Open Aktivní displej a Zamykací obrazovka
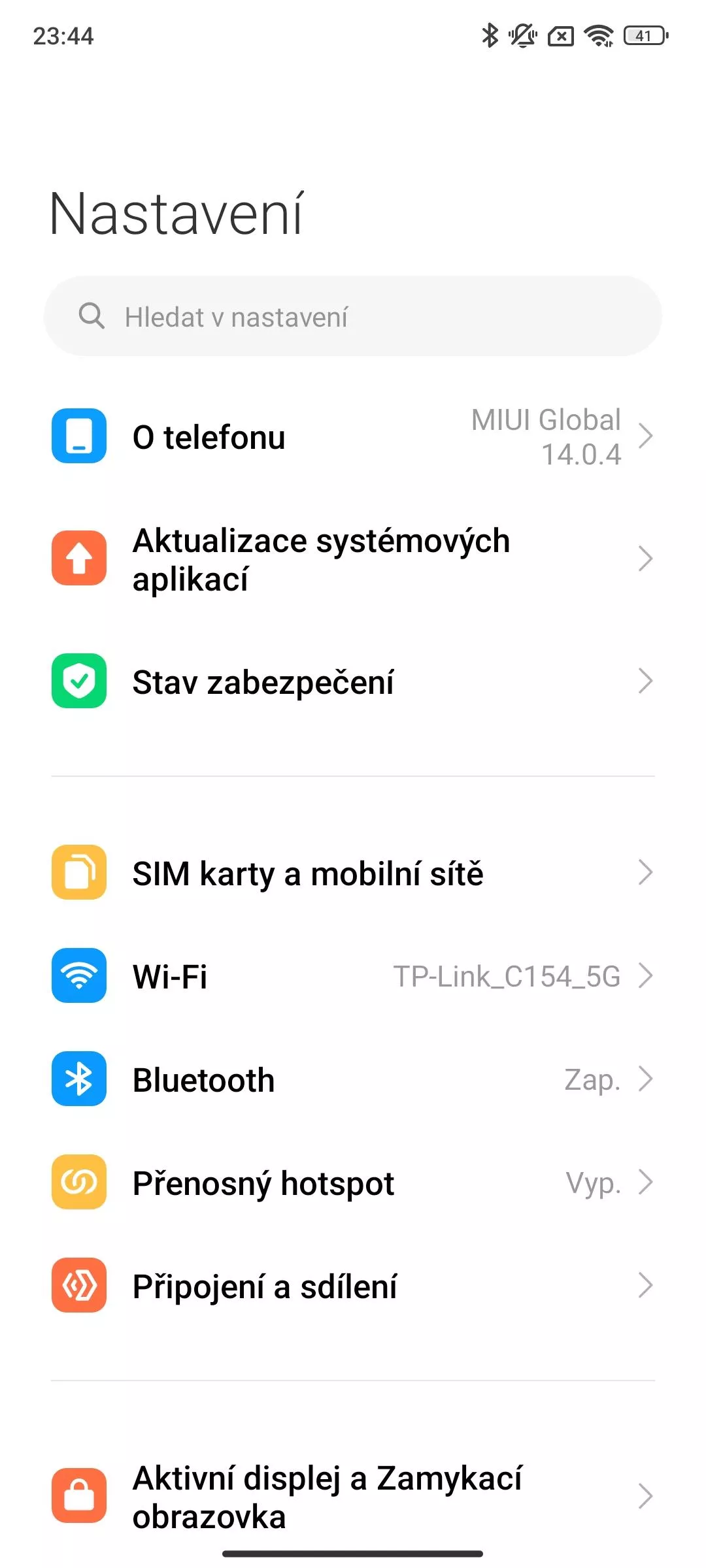Image resolution: width=706 pixels, height=1568 pixels. click(353, 1496)
